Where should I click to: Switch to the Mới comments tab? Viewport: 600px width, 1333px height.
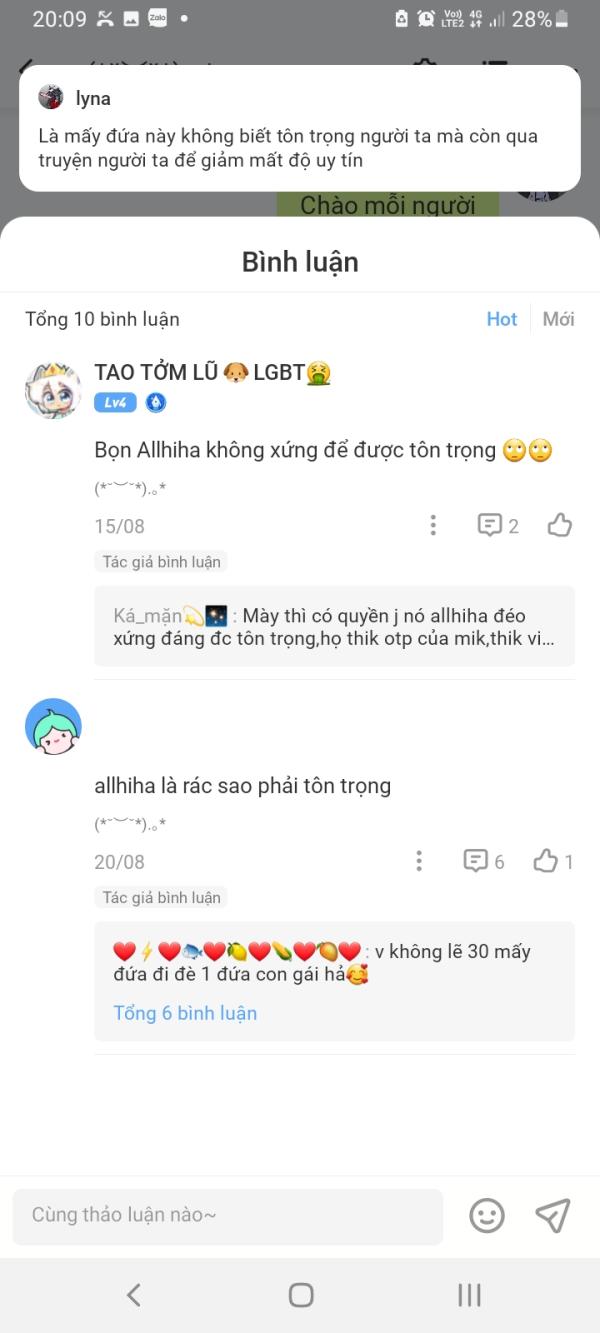[558, 319]
